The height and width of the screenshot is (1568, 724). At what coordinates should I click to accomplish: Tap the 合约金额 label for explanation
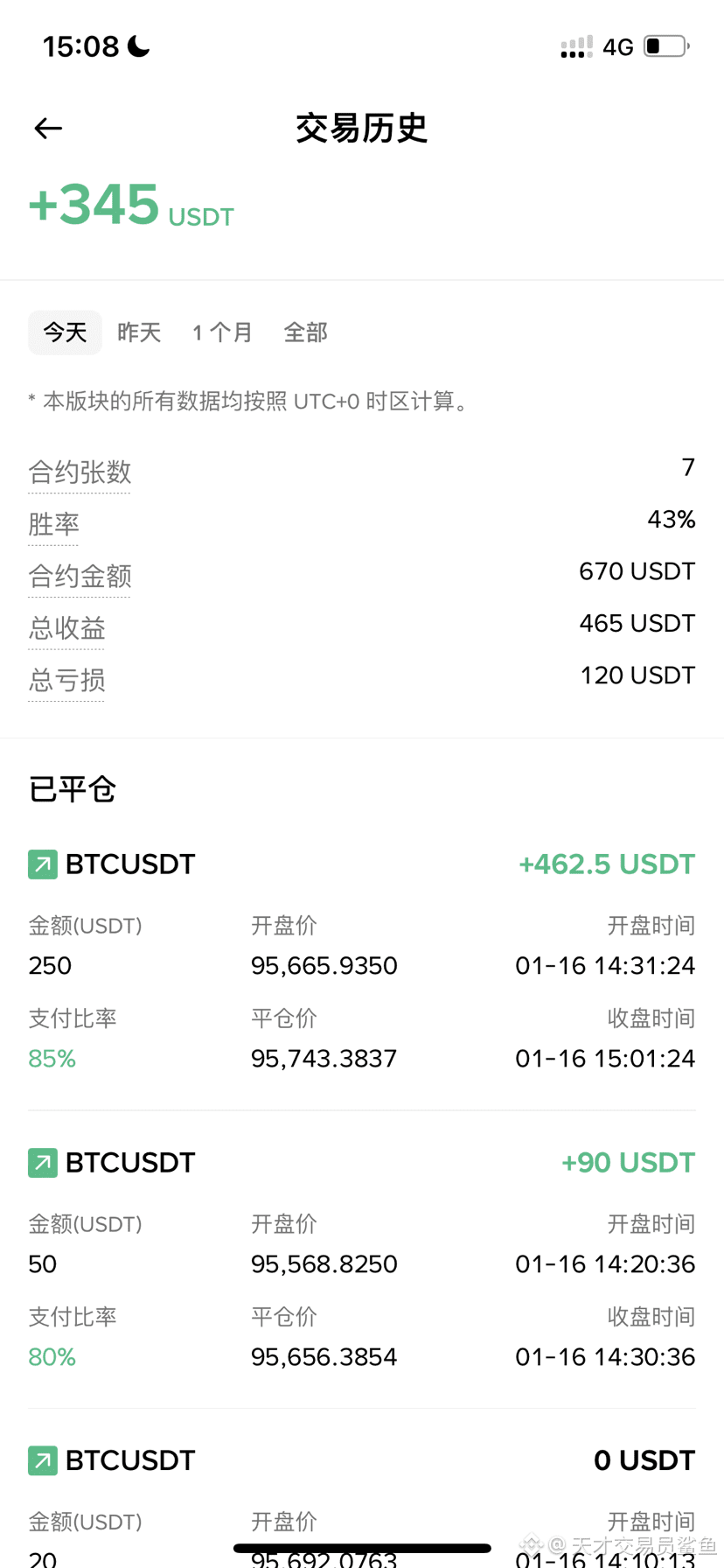[x=80, y=577]
